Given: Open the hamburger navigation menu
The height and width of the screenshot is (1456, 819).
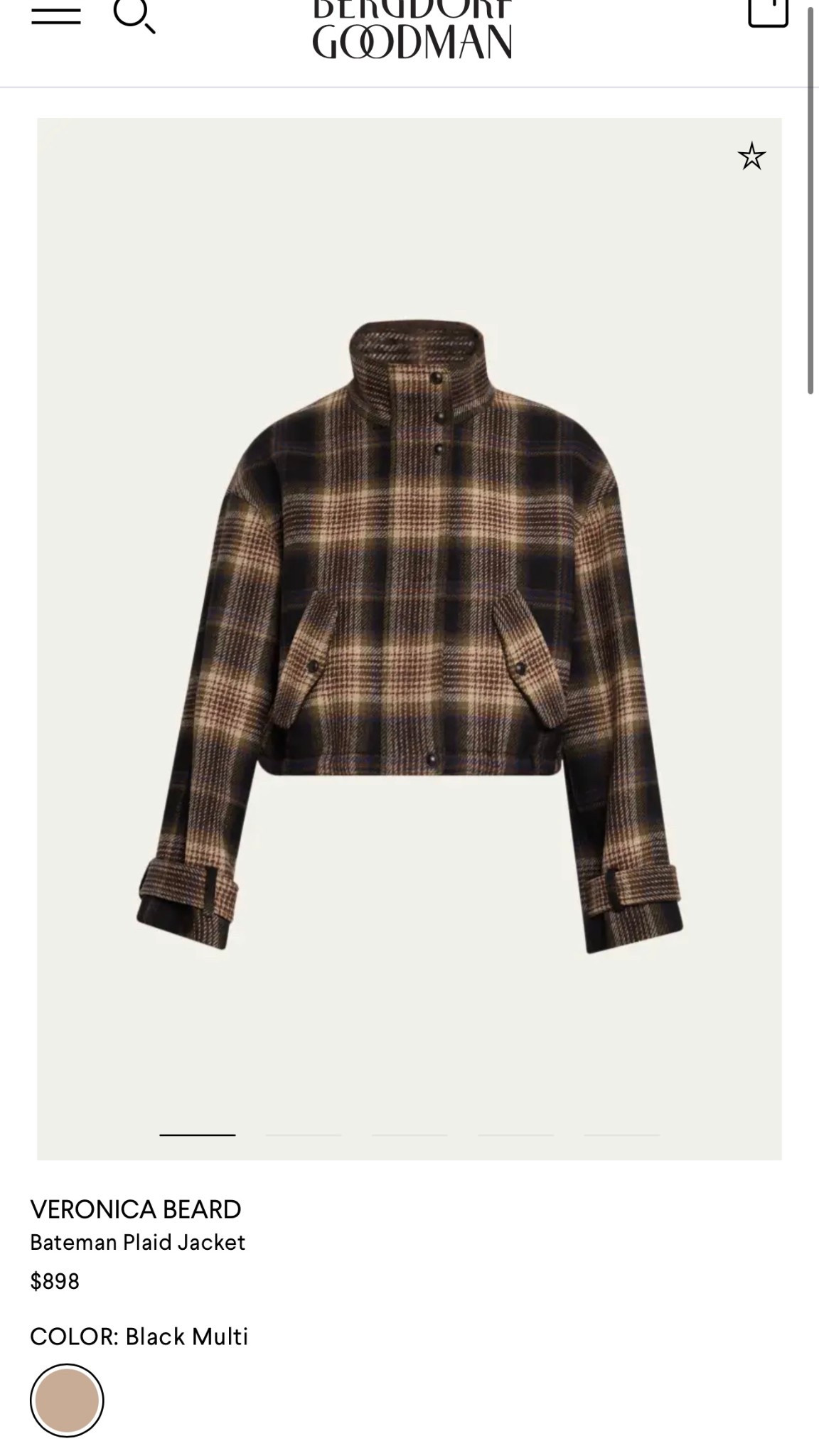Looking at the screenshot, I should coord(55,16).
